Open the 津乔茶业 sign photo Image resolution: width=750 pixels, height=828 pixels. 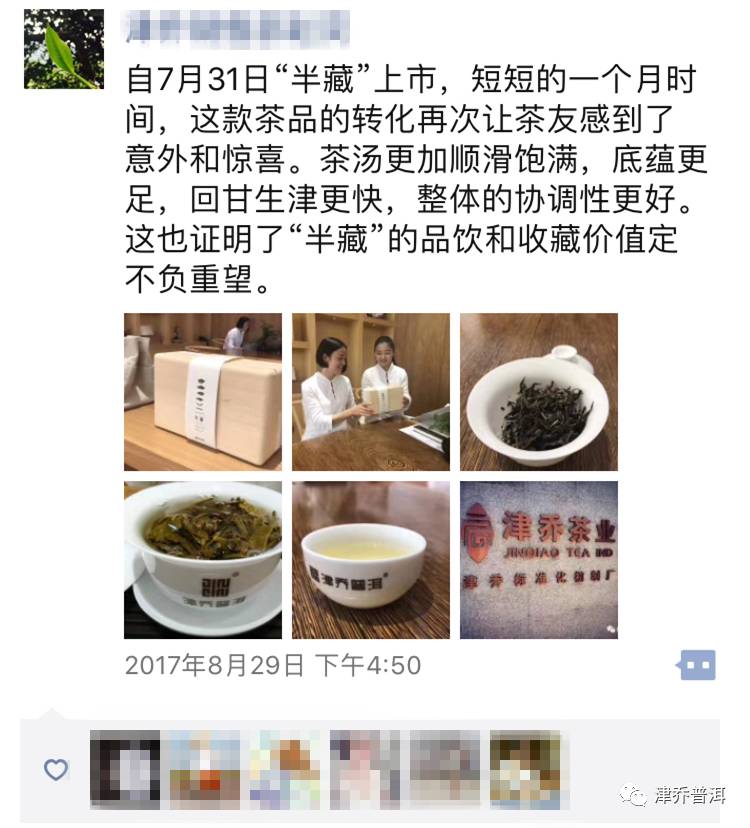point(539,560)
